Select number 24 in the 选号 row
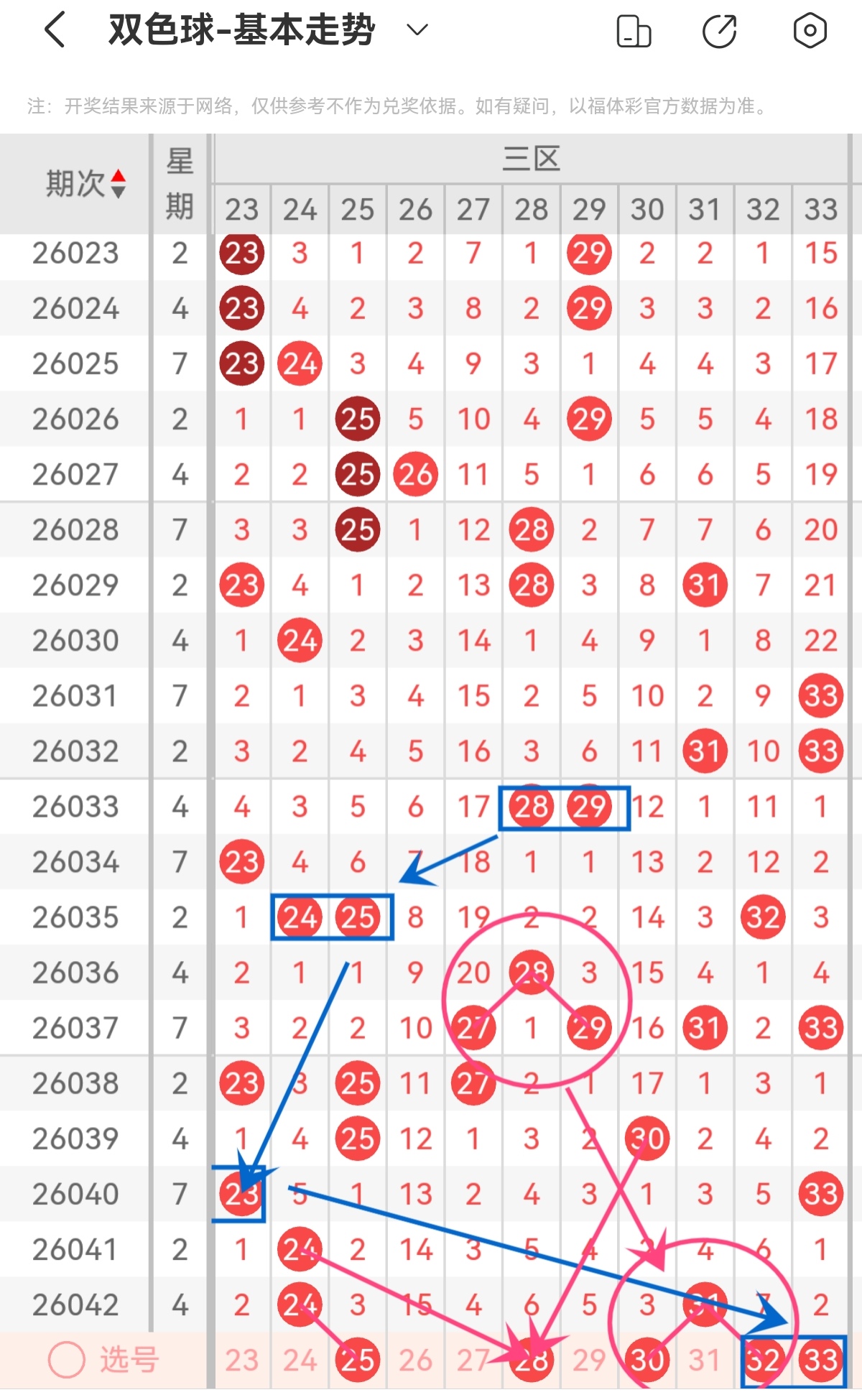This screenshot has width=862, height=1400. click(x=300, y=1360)
